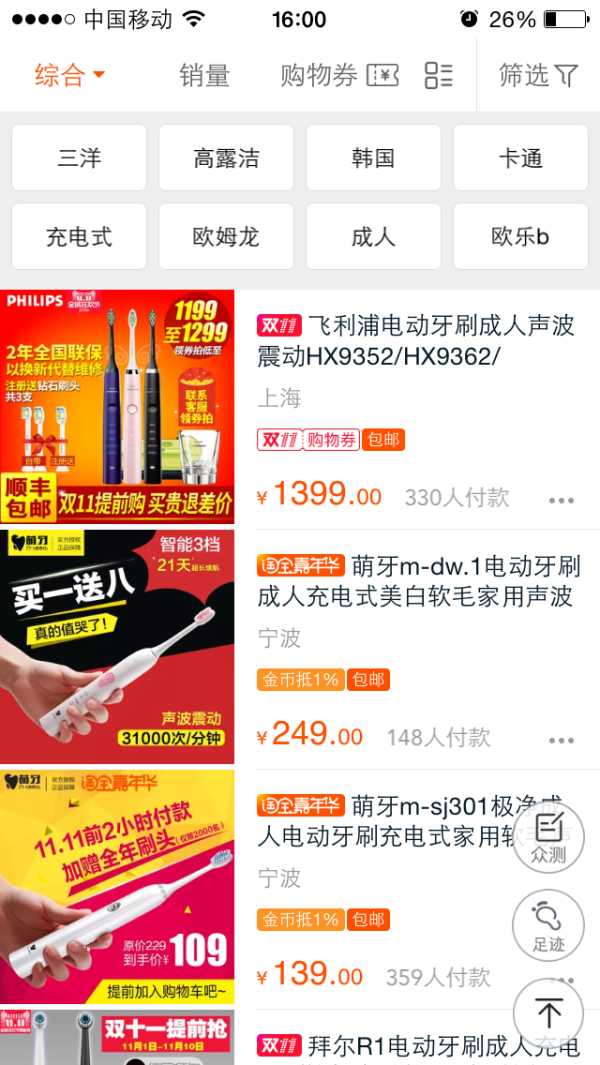Screen dimensions: 600x1065
Task: Choose the 韩国 filter chip
Action: click(x=373, y=158)
